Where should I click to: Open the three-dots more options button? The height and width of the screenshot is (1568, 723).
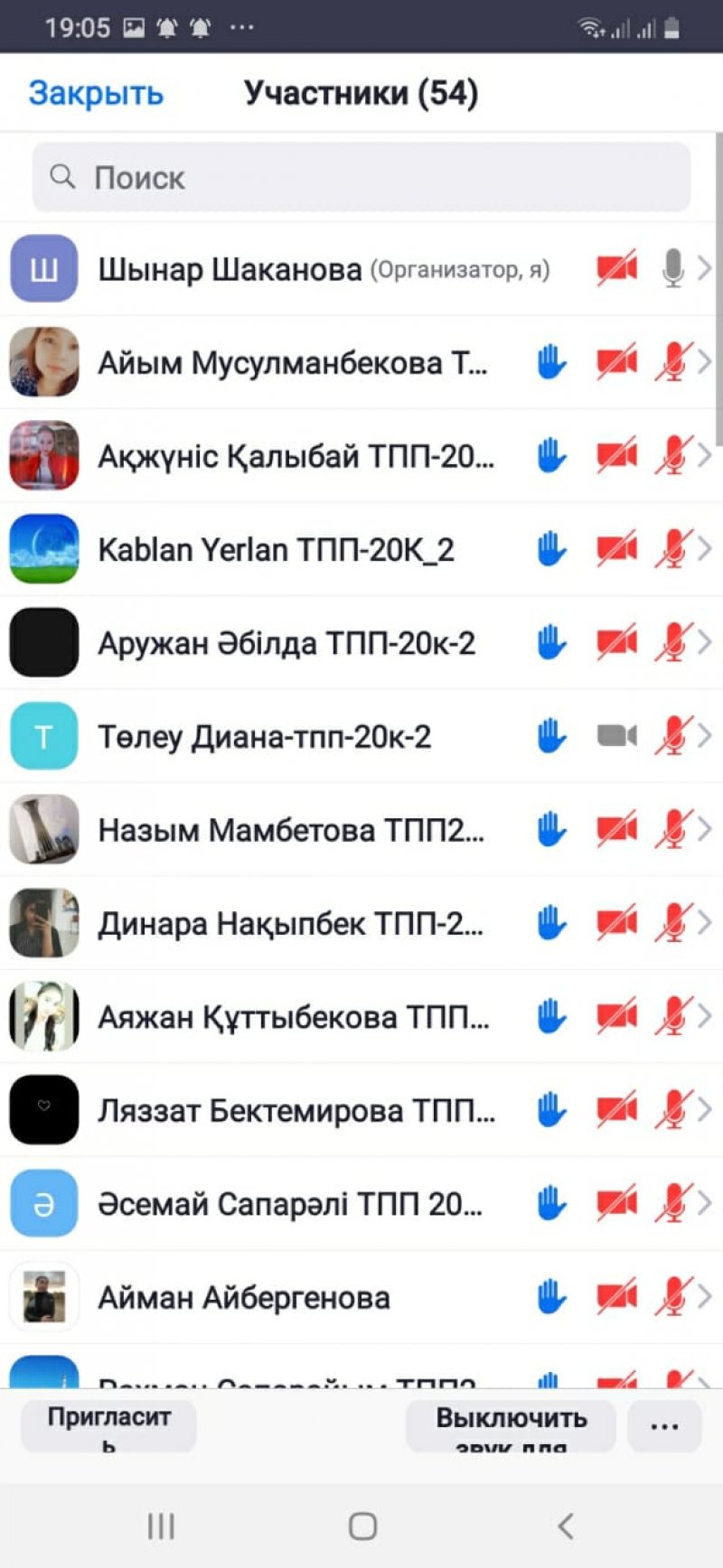pyautogui.click(x=665, y=1426)
